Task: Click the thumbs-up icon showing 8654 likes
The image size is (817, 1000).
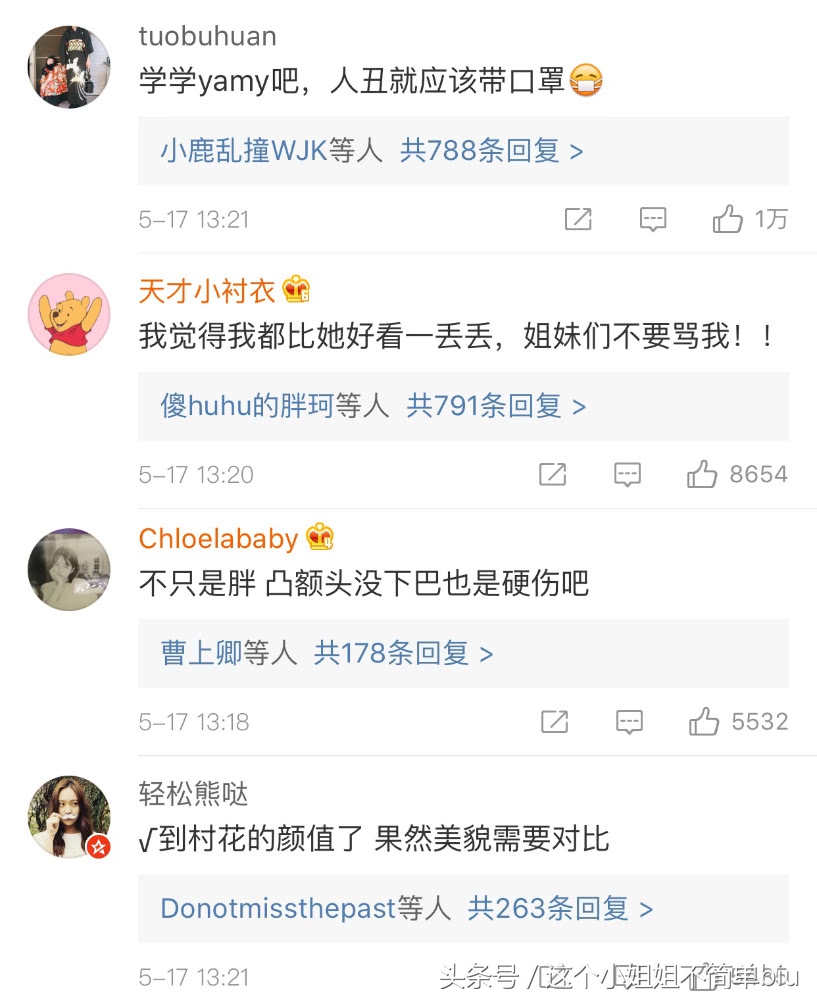Action: coord(702,474)
